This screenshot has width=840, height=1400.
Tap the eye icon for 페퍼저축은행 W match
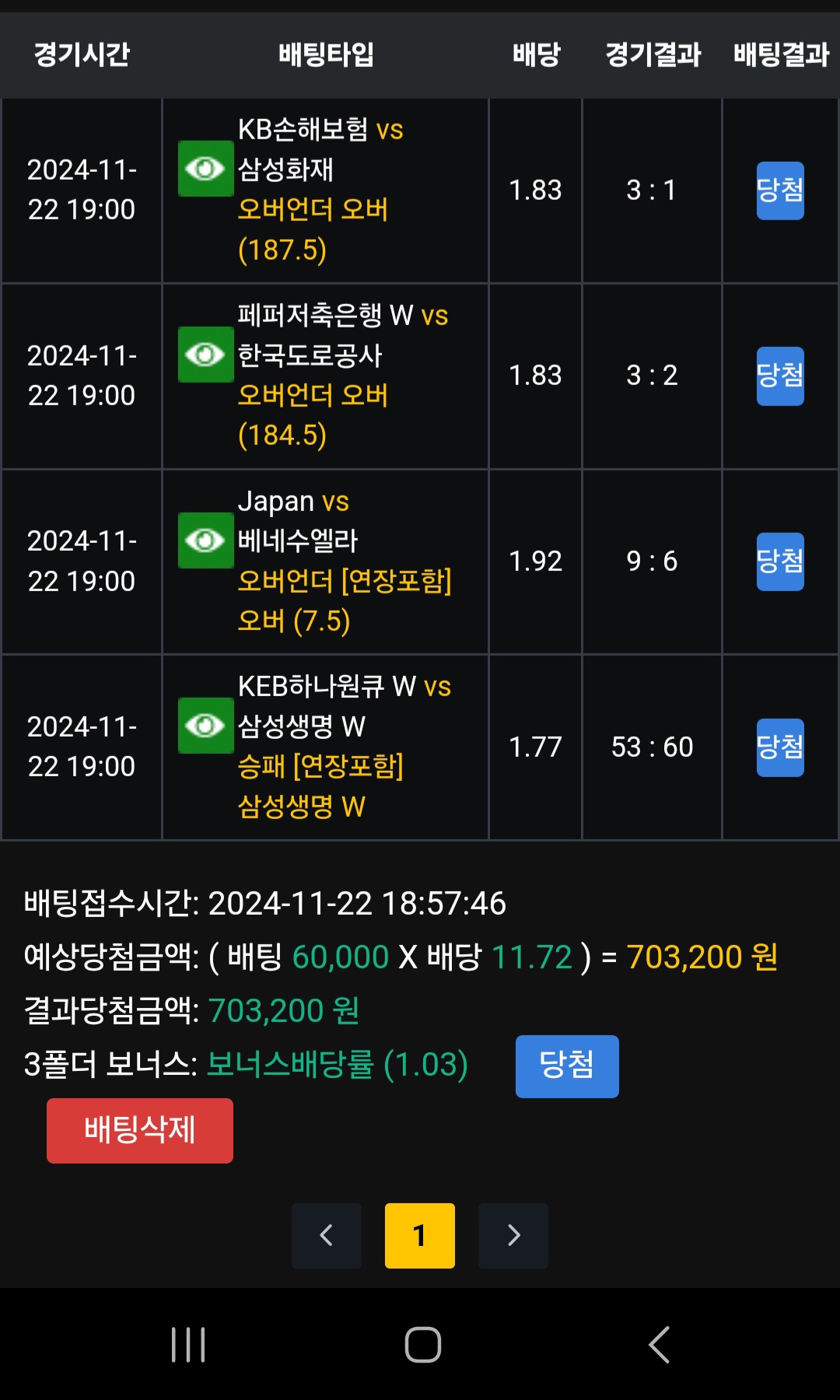[206, 355]
